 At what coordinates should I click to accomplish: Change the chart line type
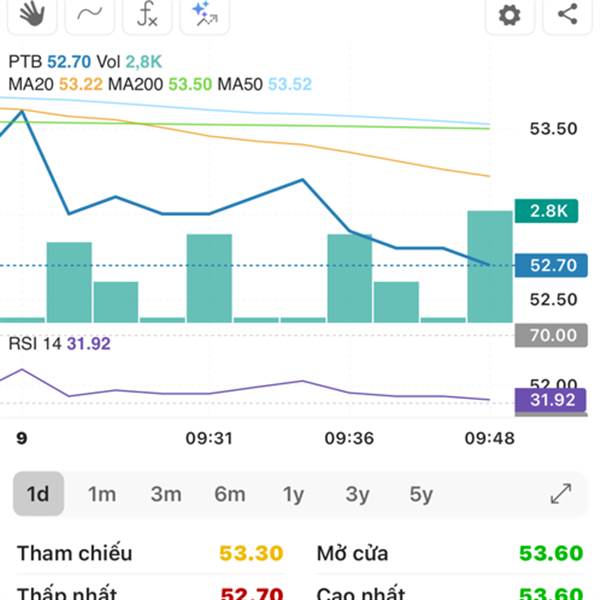click(90, 13)
